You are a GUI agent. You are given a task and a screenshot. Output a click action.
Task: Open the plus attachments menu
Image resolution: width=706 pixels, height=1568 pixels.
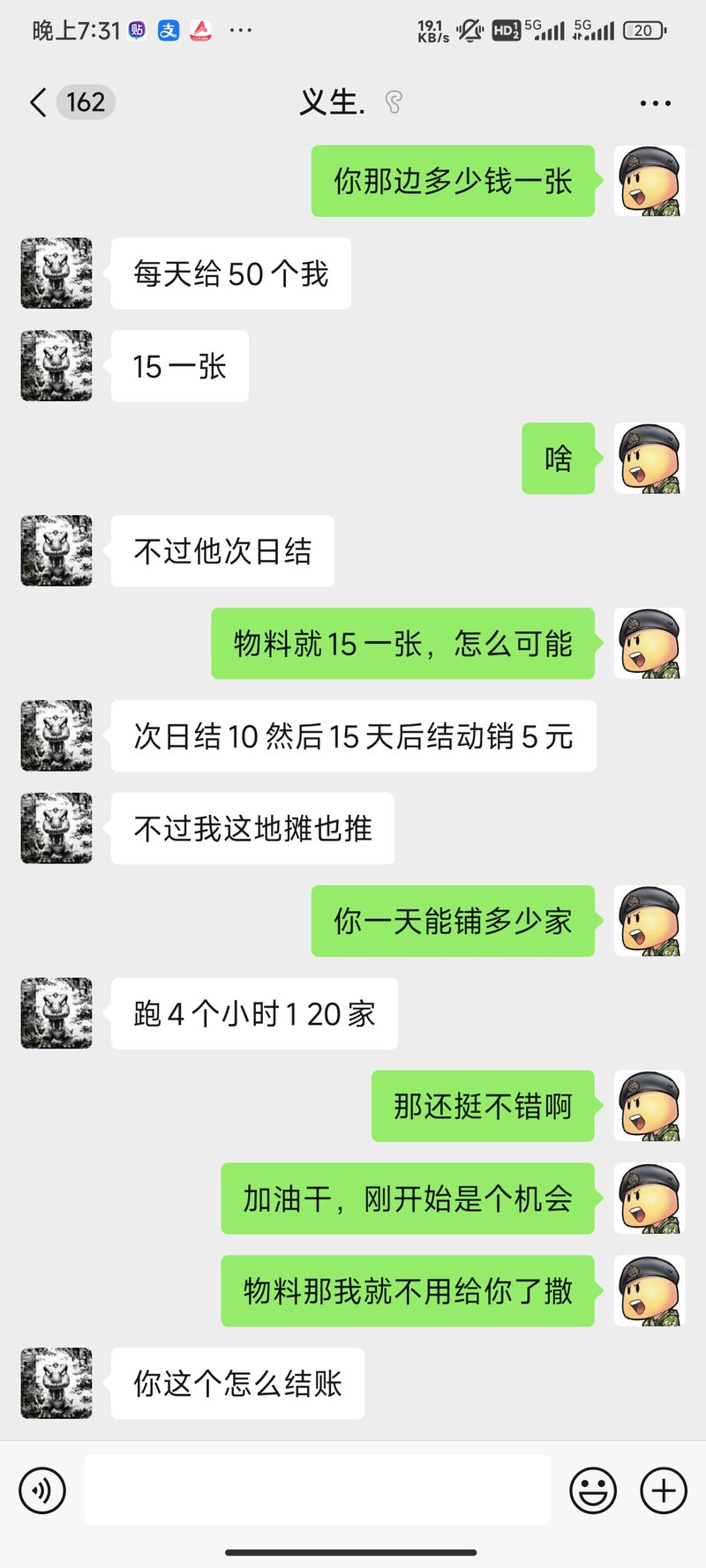[x=664, y=1490]
